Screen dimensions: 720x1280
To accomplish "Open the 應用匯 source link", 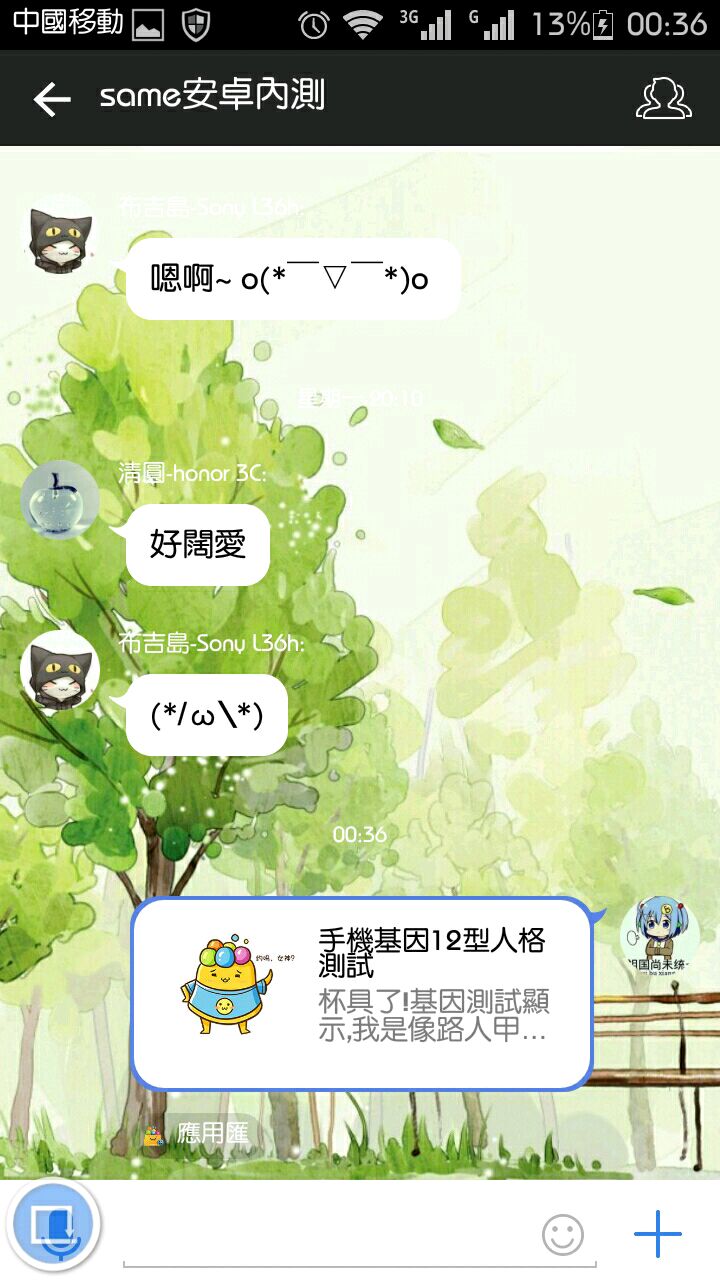I will [x=201, y=1134].
